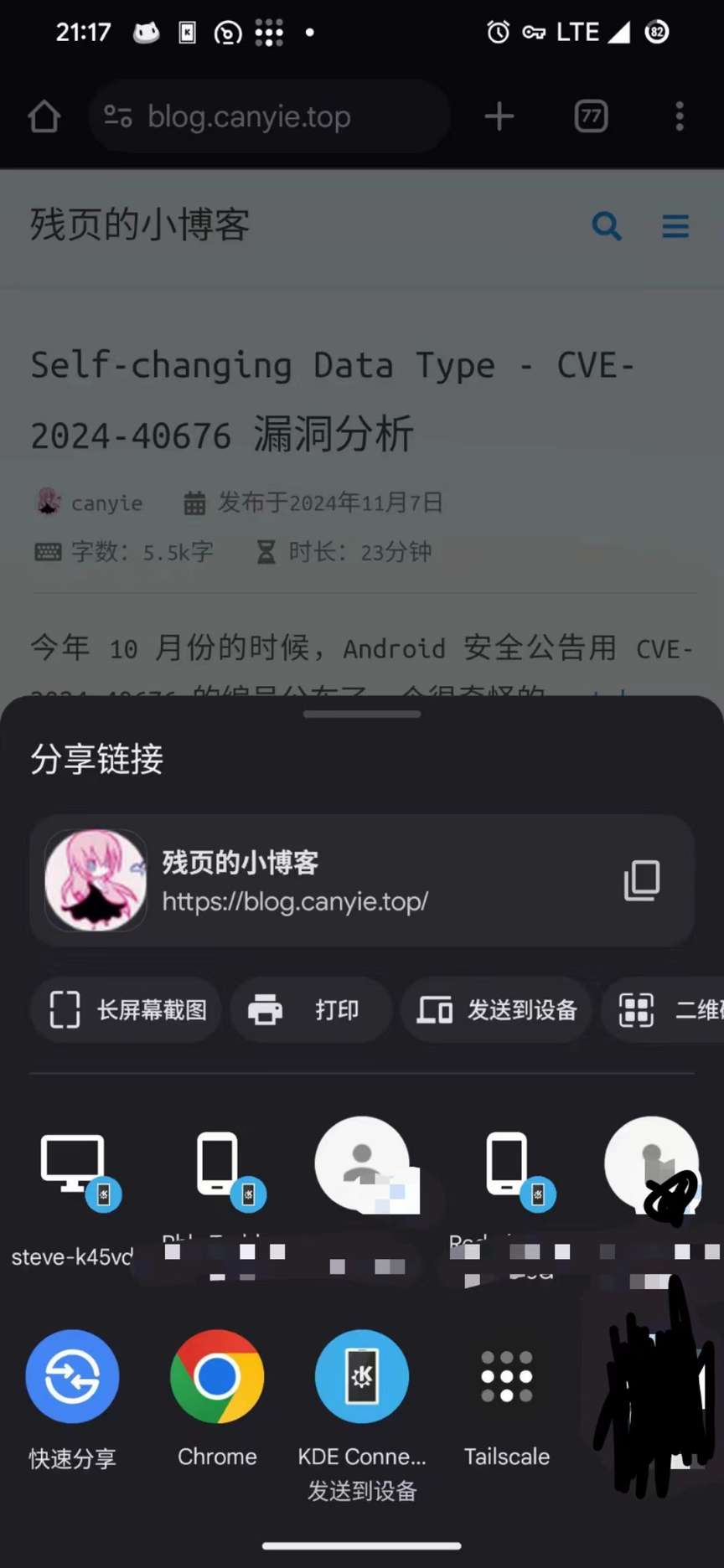724x1568 pixels.
Task: Tap the new tab plus icon
Action: pos(499,116)
